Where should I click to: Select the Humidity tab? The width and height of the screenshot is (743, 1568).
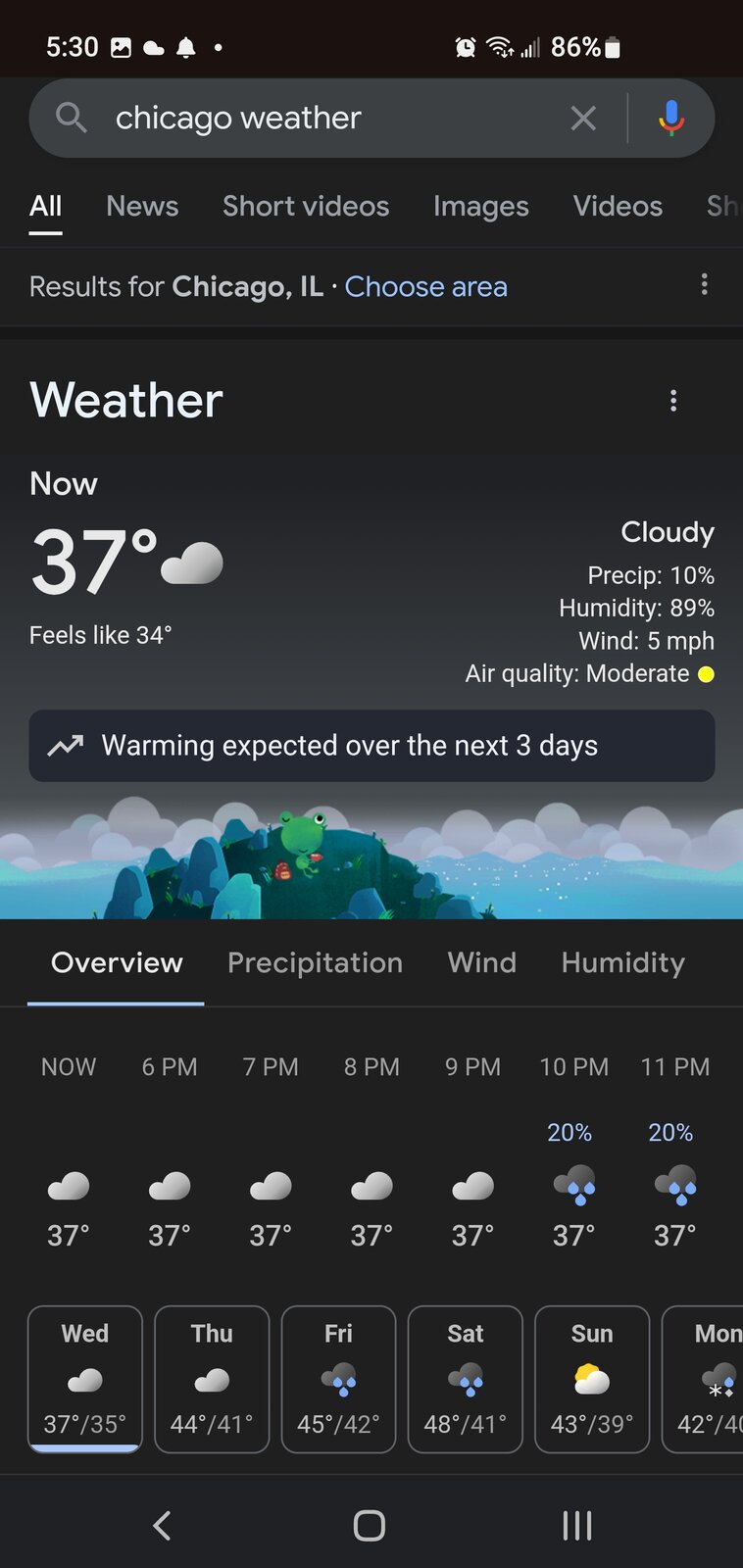click(x=622, y=963)
